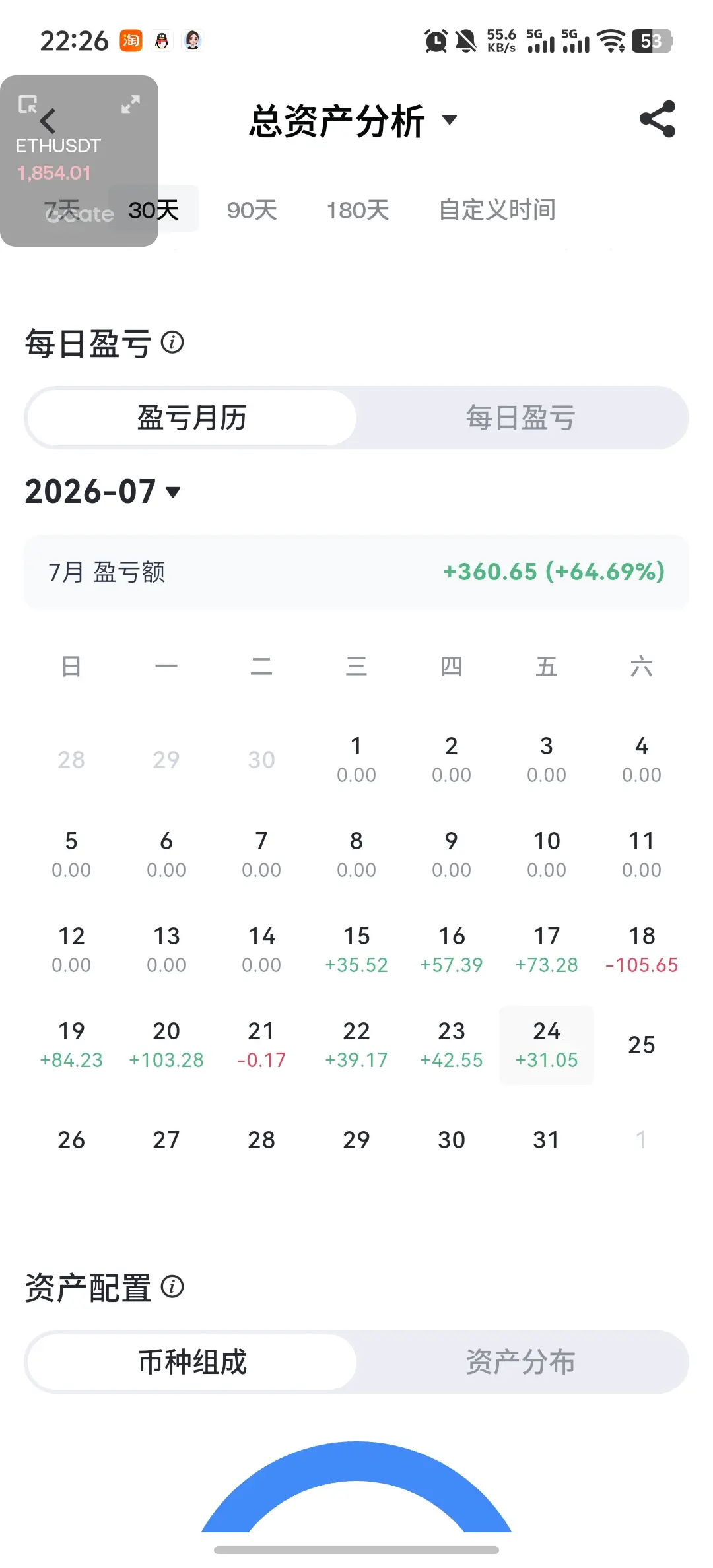Open the 2026-07 month picker
The image size is (713, 1568).
click(103, 492)
